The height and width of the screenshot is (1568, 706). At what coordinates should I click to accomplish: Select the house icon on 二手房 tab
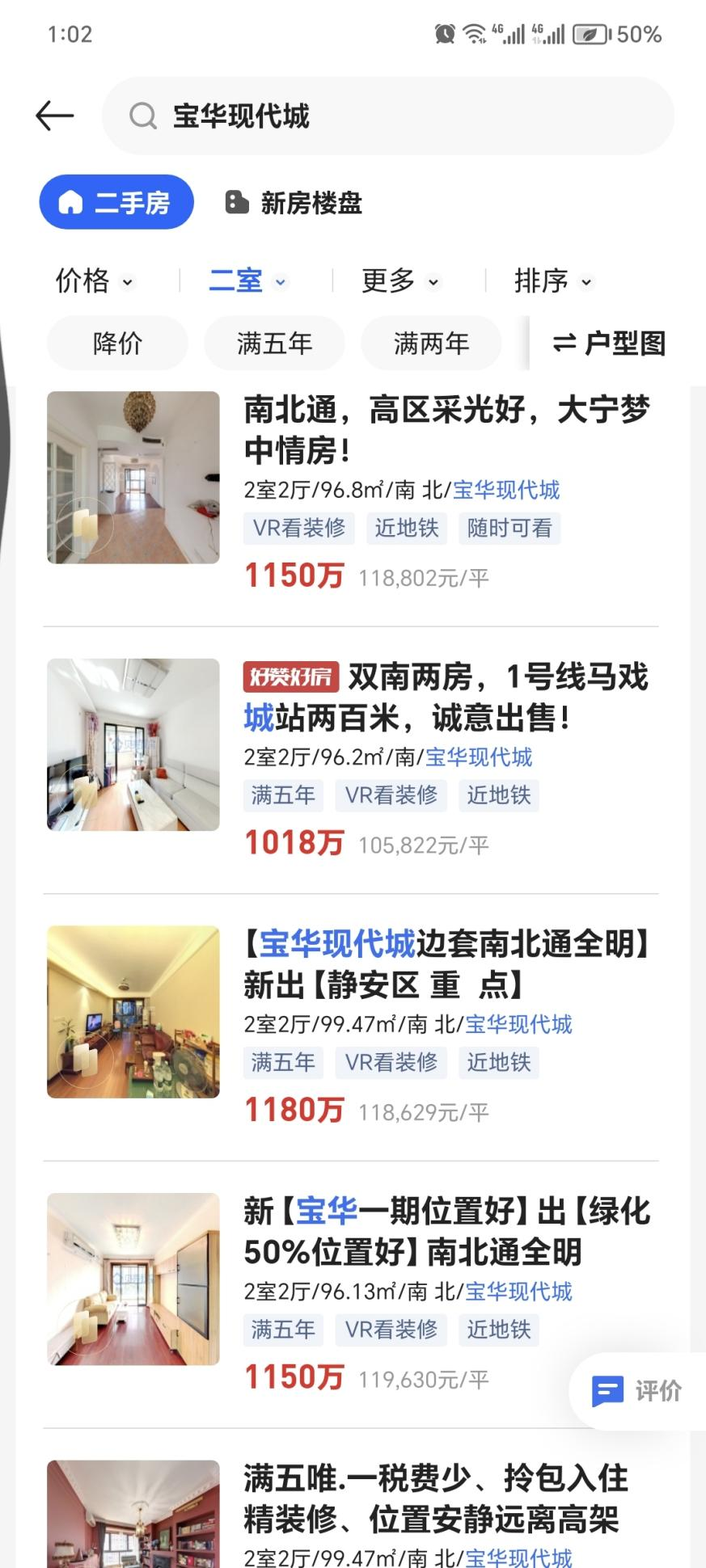click(x=69, y=202)
